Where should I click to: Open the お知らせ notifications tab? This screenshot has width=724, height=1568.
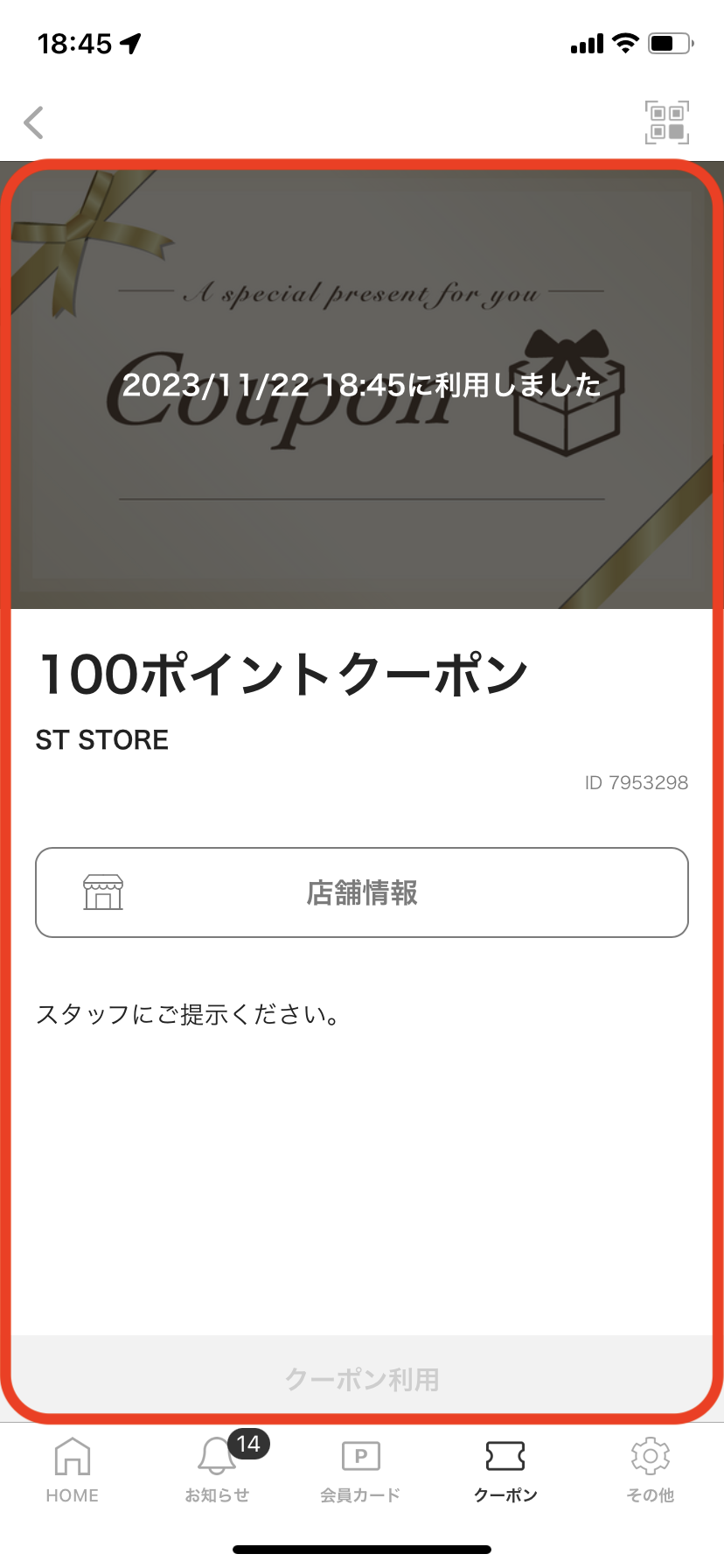click(x=217, y=1470)
